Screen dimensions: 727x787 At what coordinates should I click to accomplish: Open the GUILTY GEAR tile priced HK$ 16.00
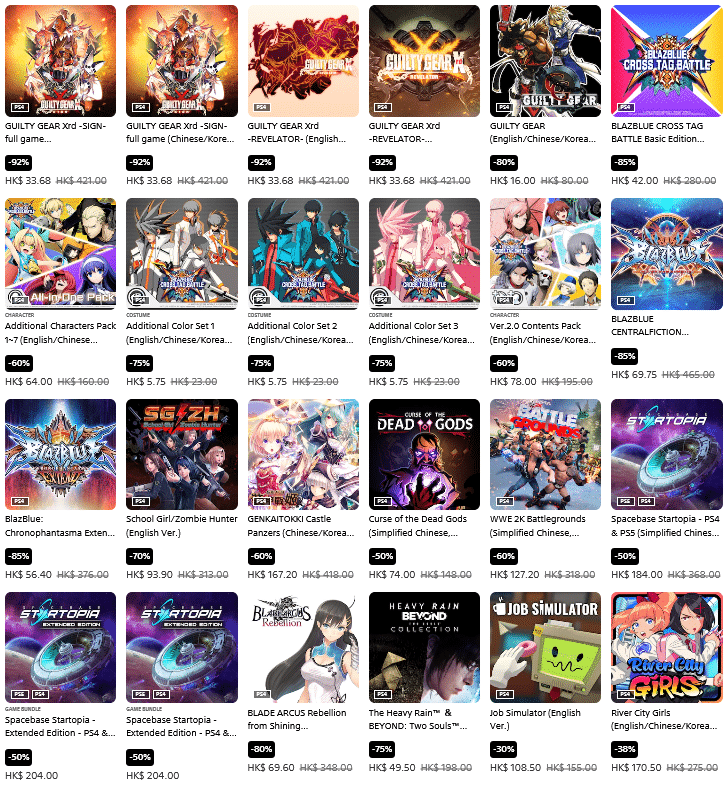pyautogui.click(x=545, y=61)
